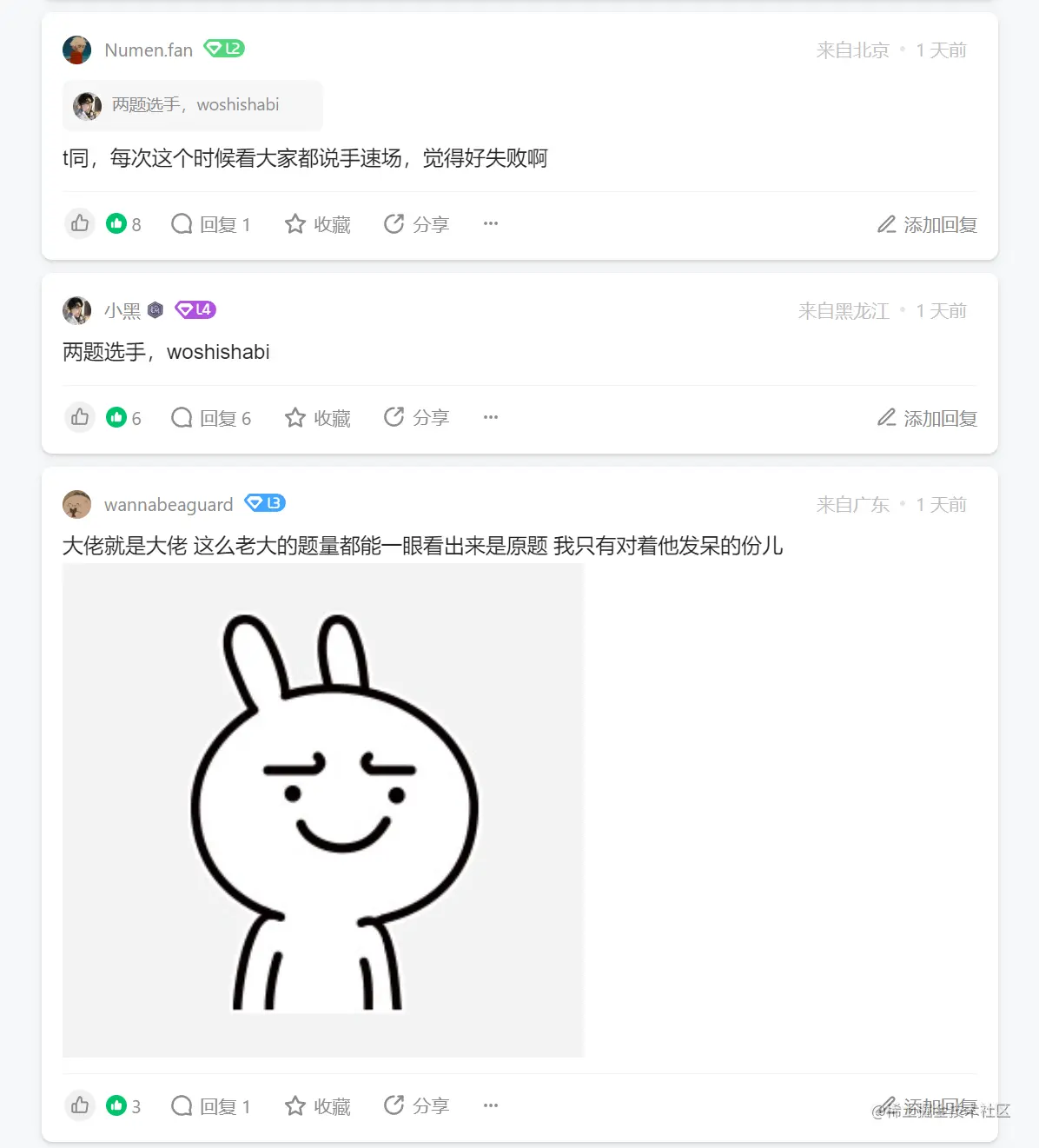Screen dimensions: 1039x1148
Task: Add a reply to 小黑's comment
Action: click(927, 418)
